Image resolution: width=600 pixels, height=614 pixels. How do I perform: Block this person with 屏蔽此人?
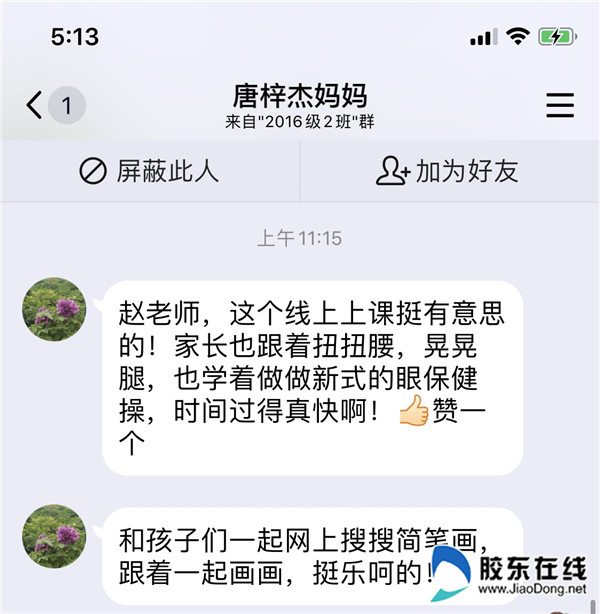click(149, 171)
